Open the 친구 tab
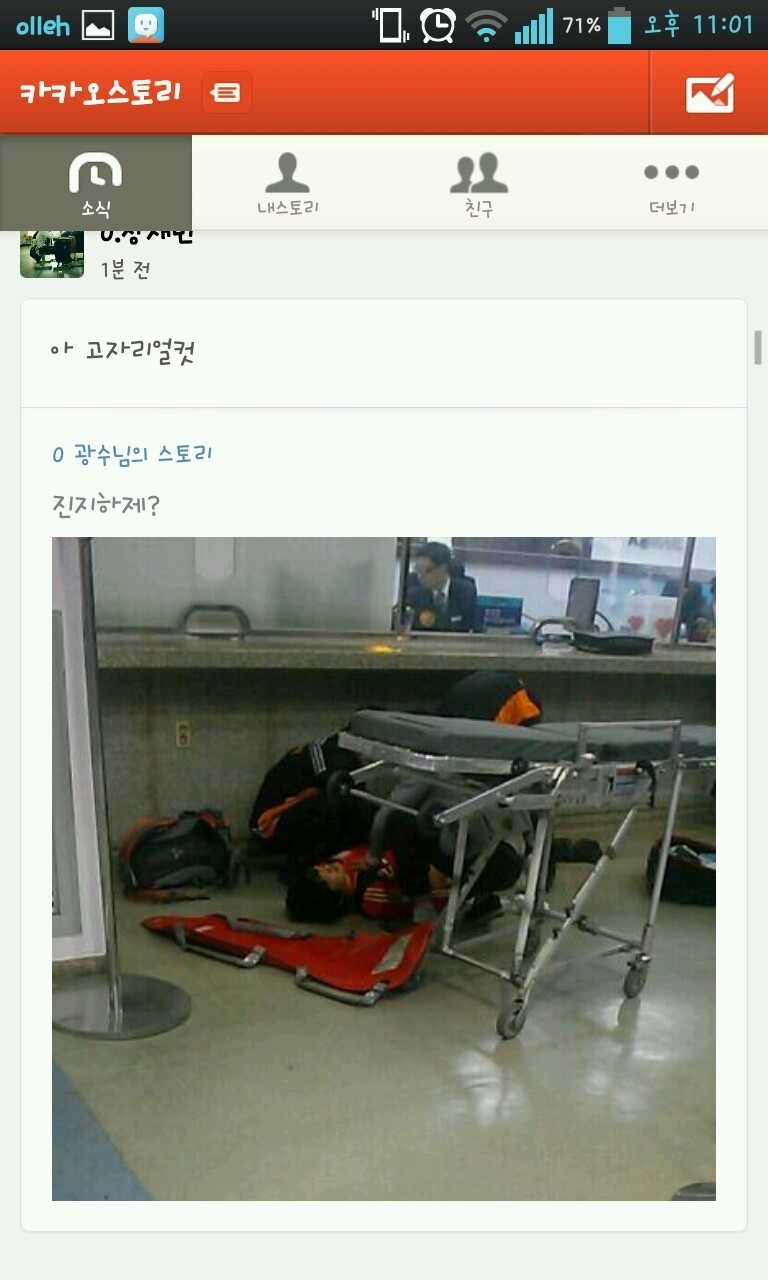 479,184
